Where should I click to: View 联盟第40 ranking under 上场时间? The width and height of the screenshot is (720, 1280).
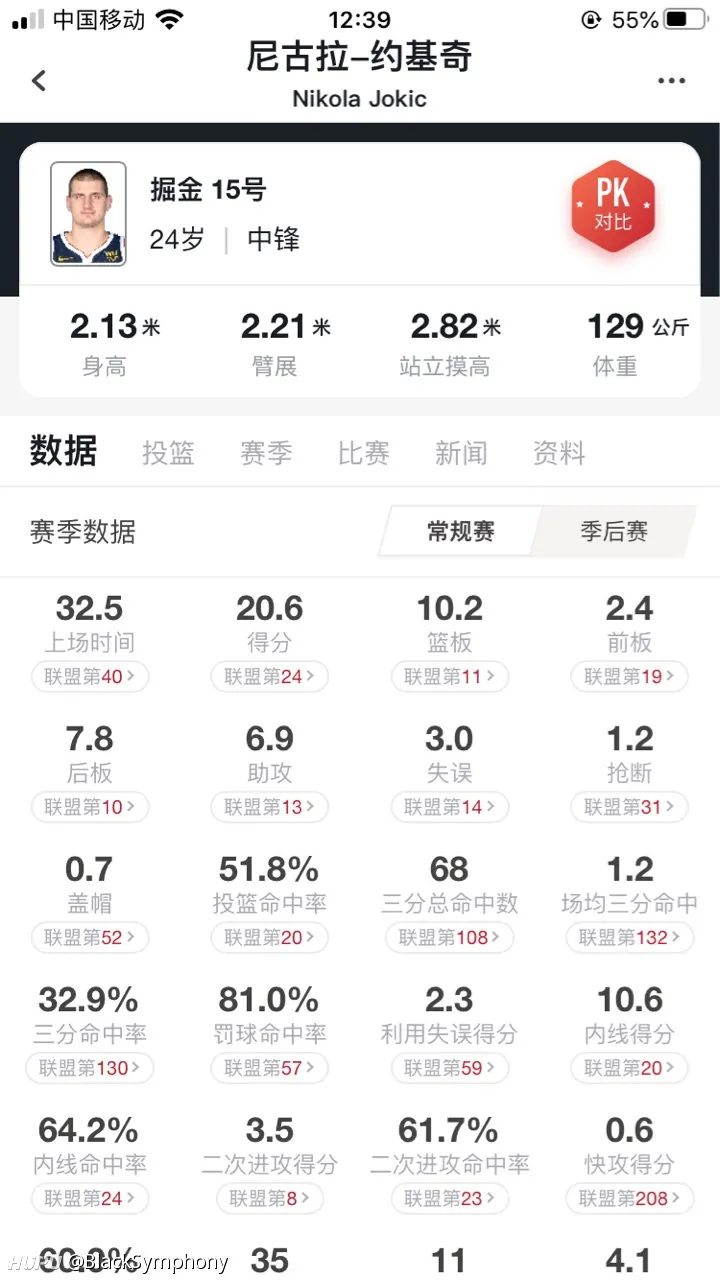[x=89, y=677]
